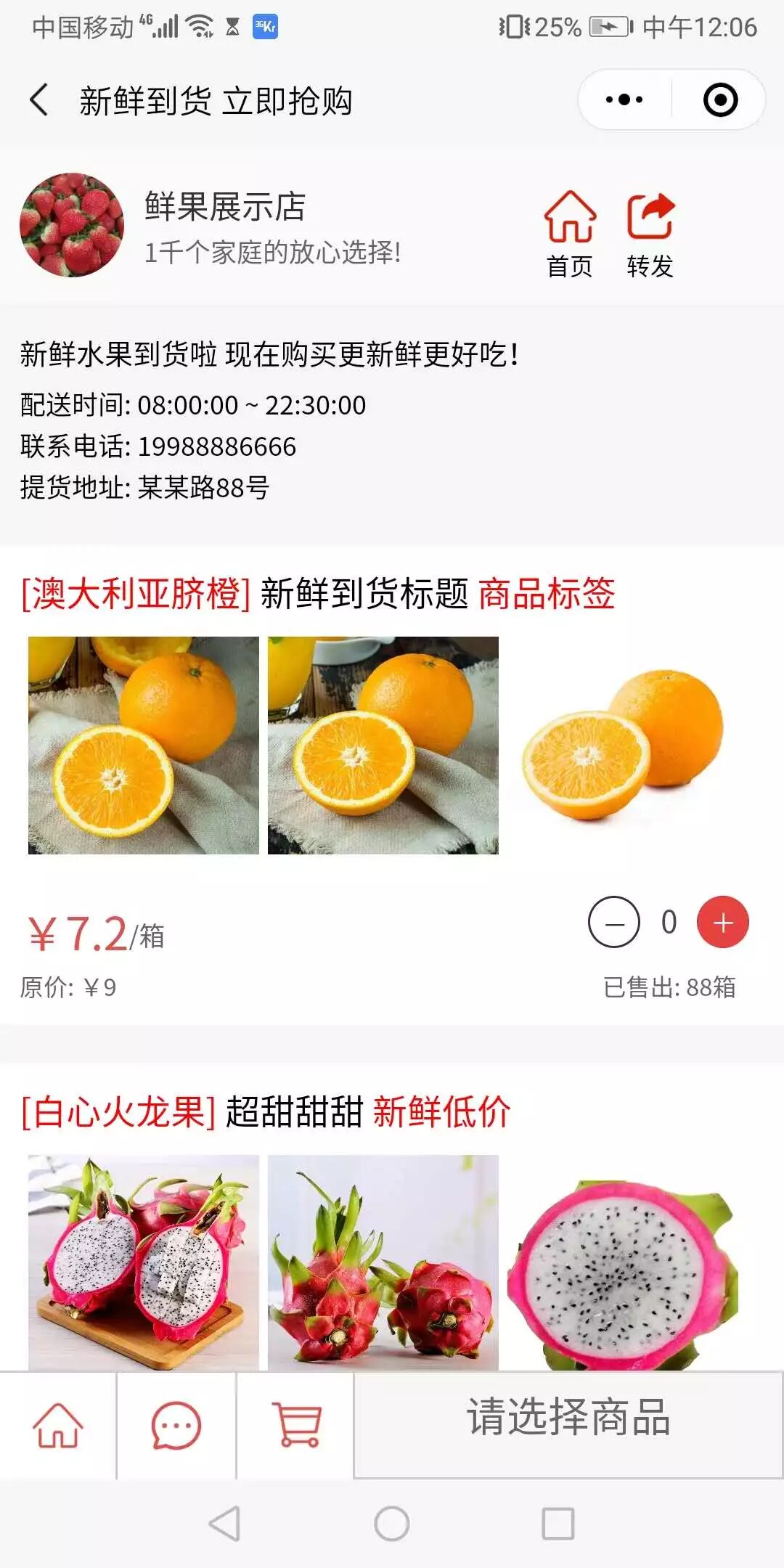This screenshot has height=1568, width=784.
Task: Open the shopping cart
Action: 296,1426
